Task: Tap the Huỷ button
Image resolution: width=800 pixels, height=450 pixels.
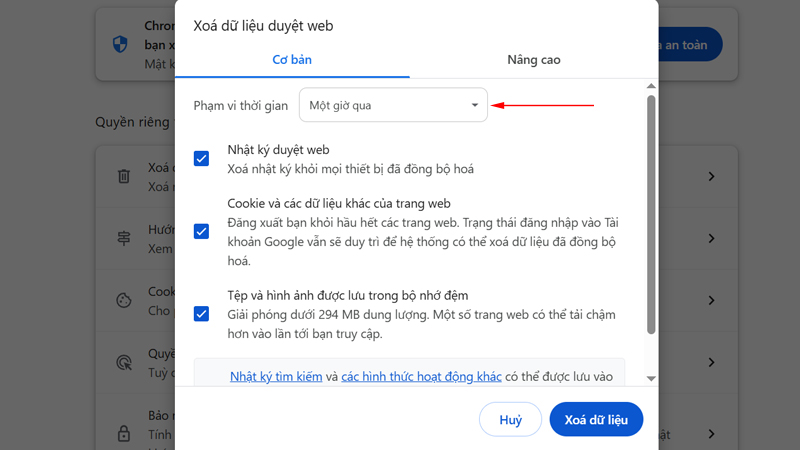Action: click(510, 420)
